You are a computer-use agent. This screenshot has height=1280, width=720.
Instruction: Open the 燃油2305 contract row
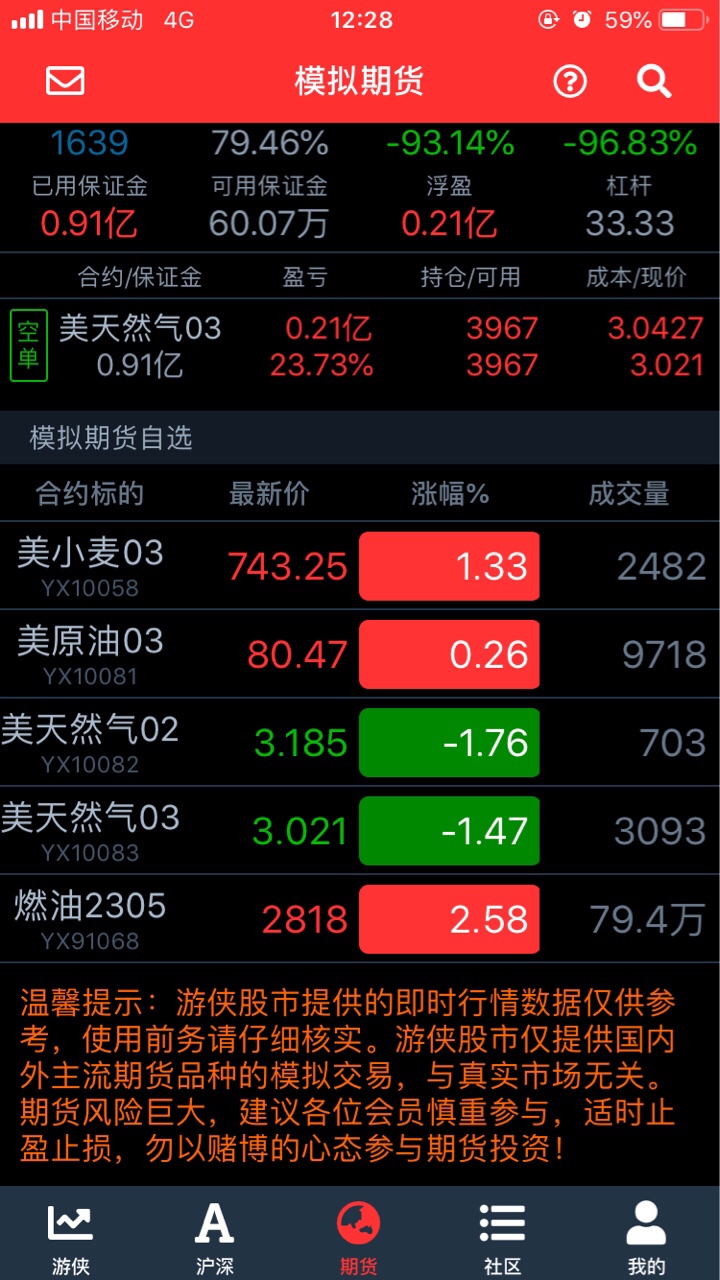(360, 918)
